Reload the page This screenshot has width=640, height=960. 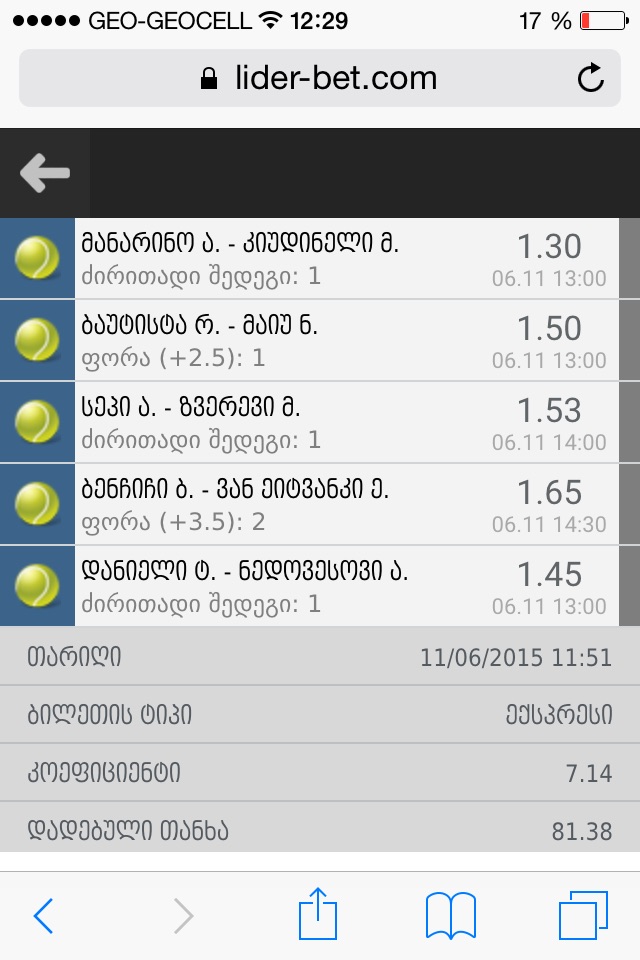pyautogui.click(x=591, y=78)
